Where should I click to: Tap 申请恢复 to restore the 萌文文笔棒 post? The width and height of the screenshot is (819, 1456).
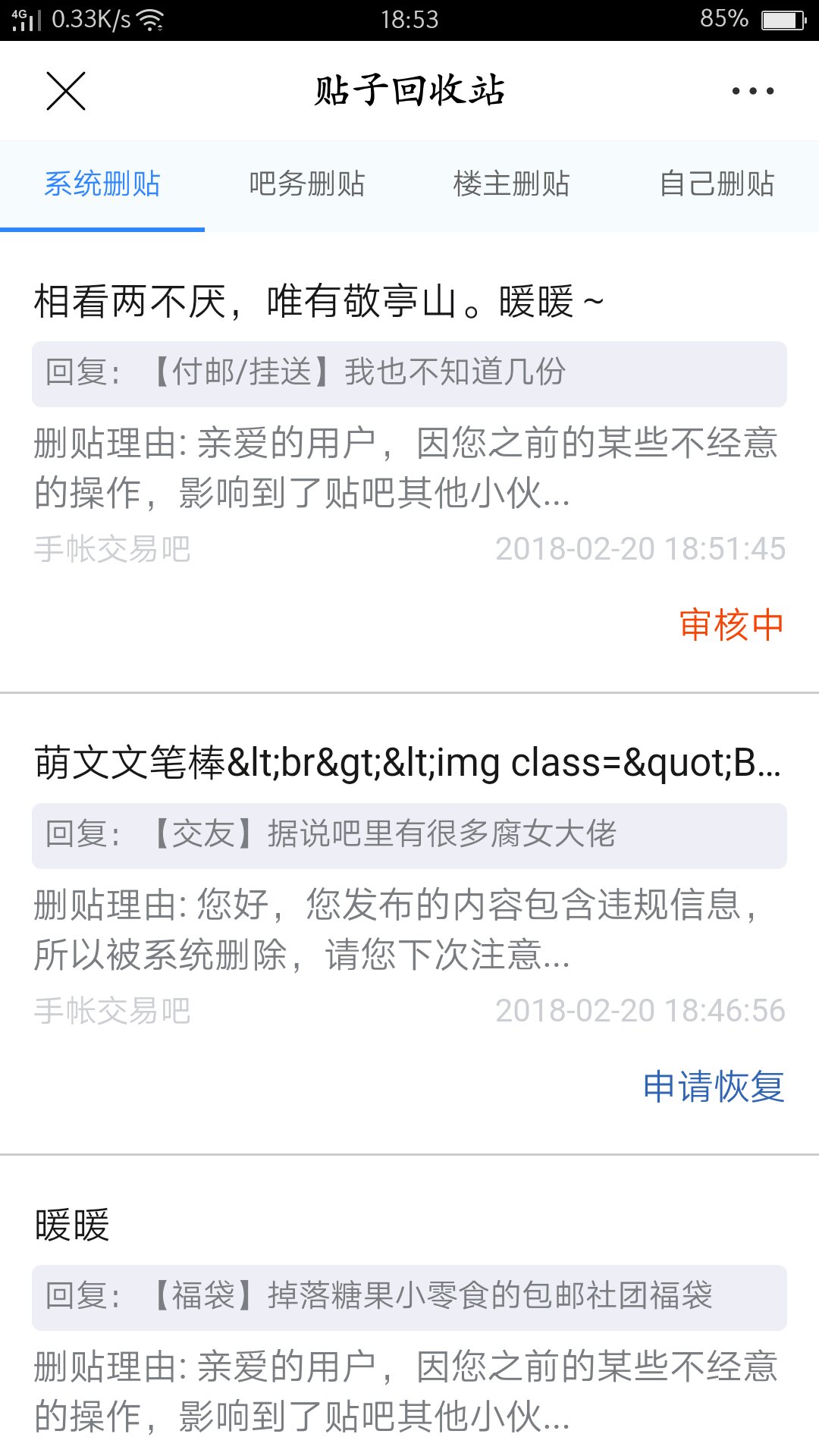tap(714, 1087)
